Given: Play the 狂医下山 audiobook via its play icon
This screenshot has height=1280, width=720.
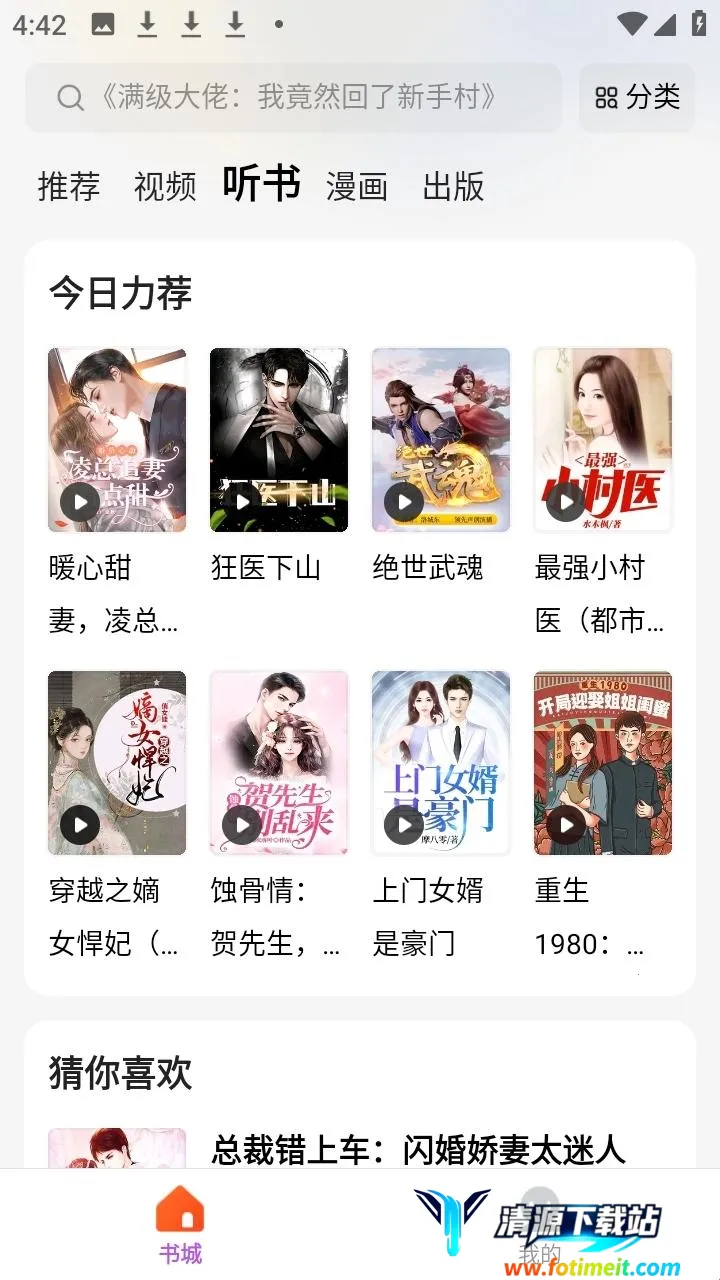Looking at the screenshot, I should point(241,502).
